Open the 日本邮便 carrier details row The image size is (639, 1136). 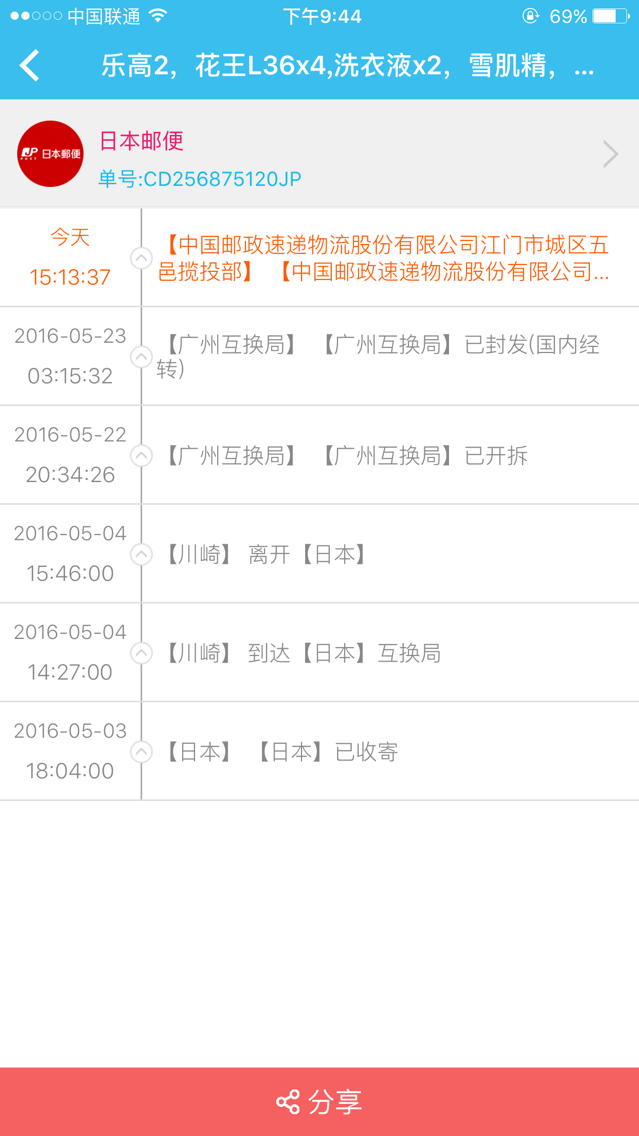coord(320,154)
